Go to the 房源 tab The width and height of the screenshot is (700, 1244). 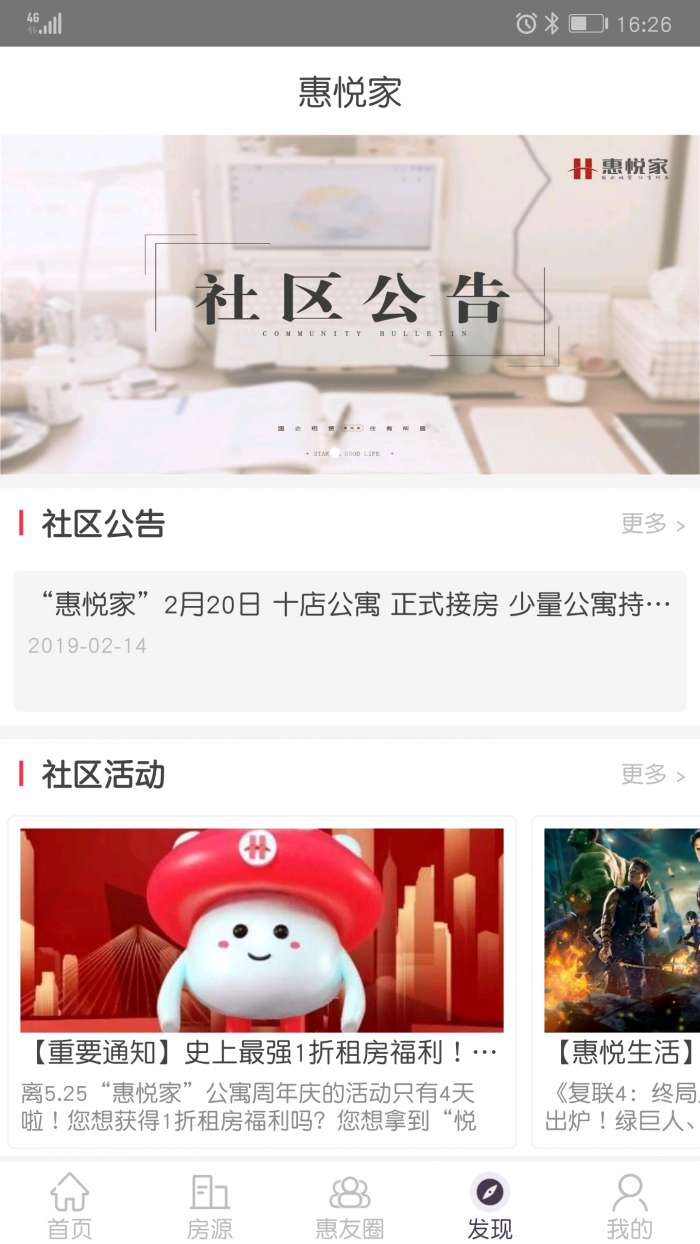[x=210, y=1205]
